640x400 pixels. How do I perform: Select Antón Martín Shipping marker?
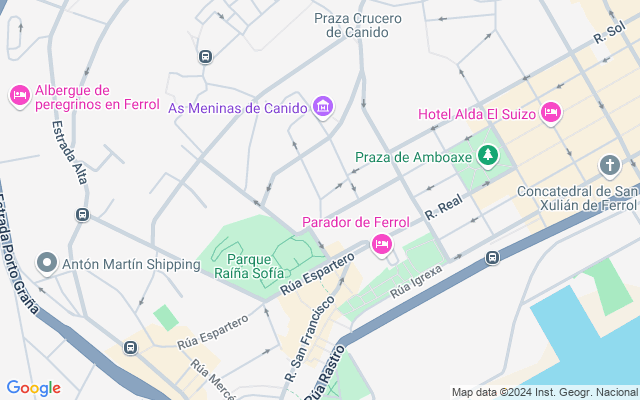point(46,264)
